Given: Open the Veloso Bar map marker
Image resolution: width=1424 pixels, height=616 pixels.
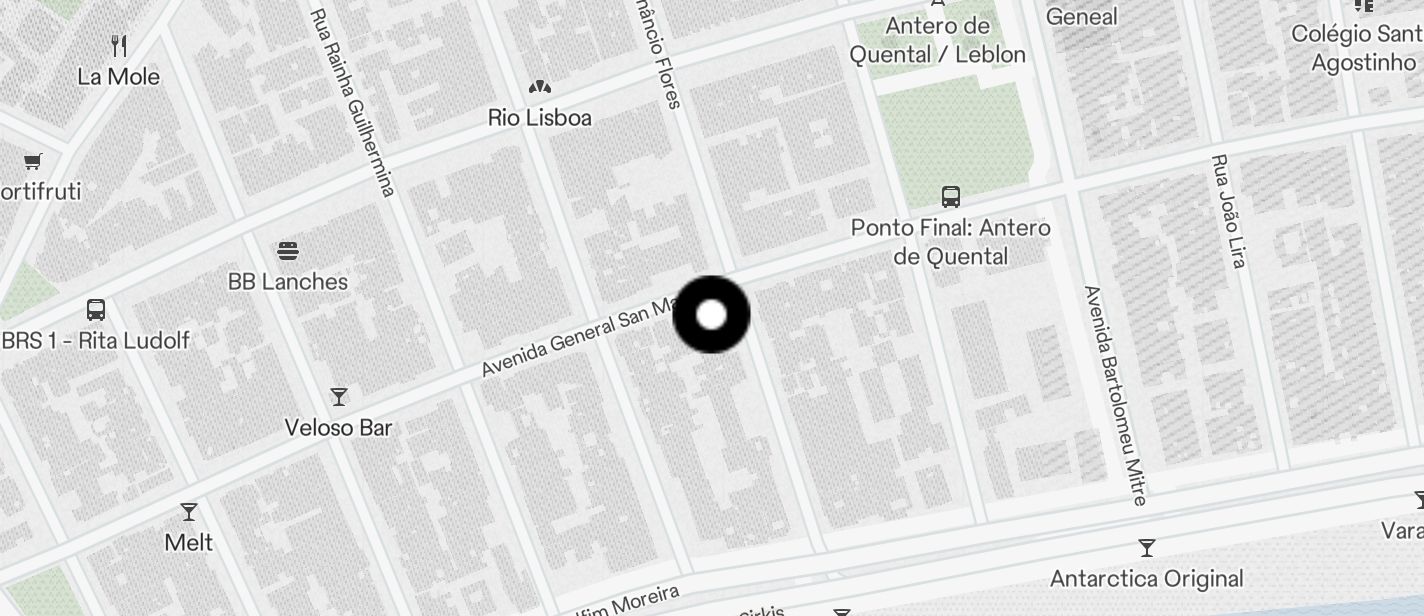Looking at the screenshot, I should [x=339, y=397].
